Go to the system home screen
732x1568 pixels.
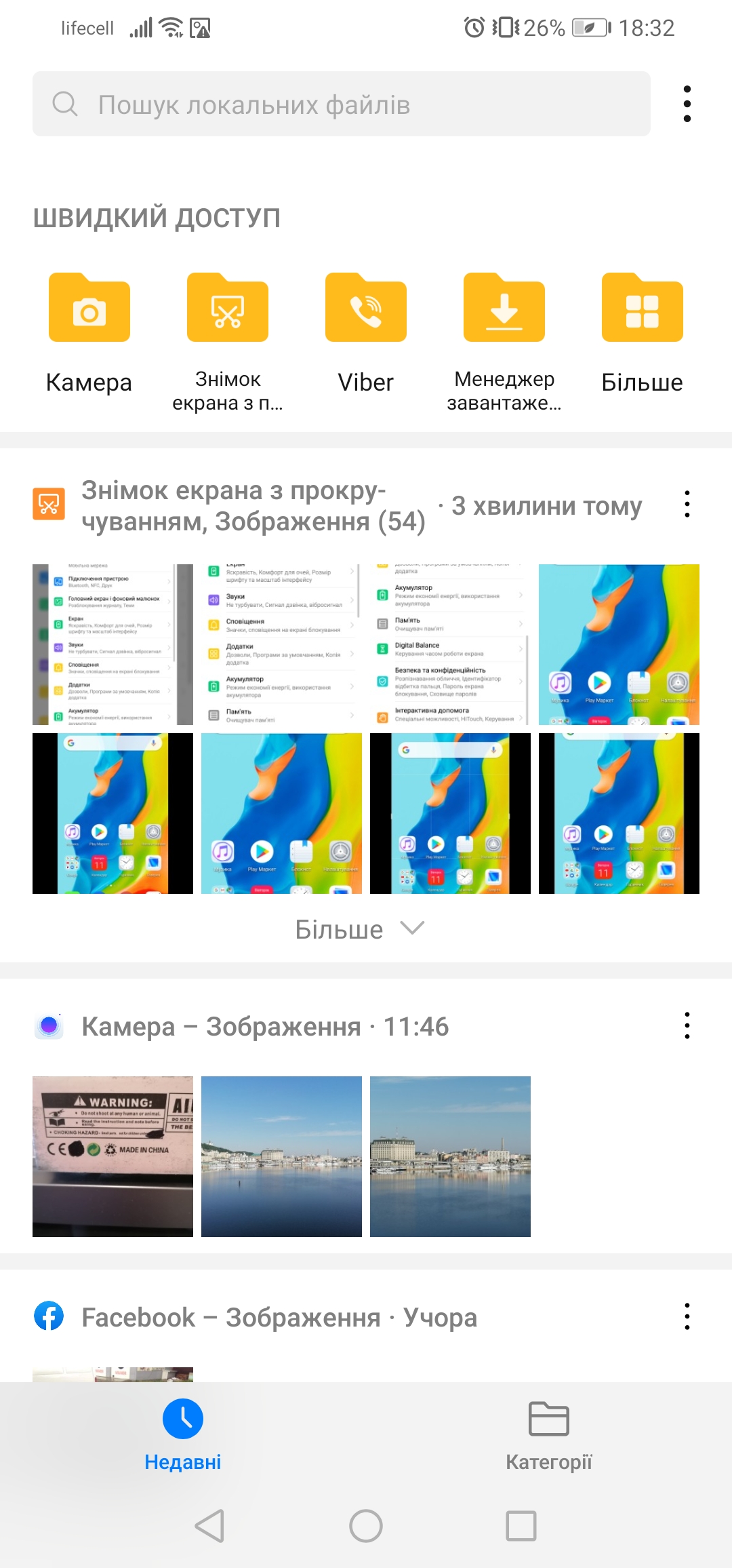tap(366, 1526)
